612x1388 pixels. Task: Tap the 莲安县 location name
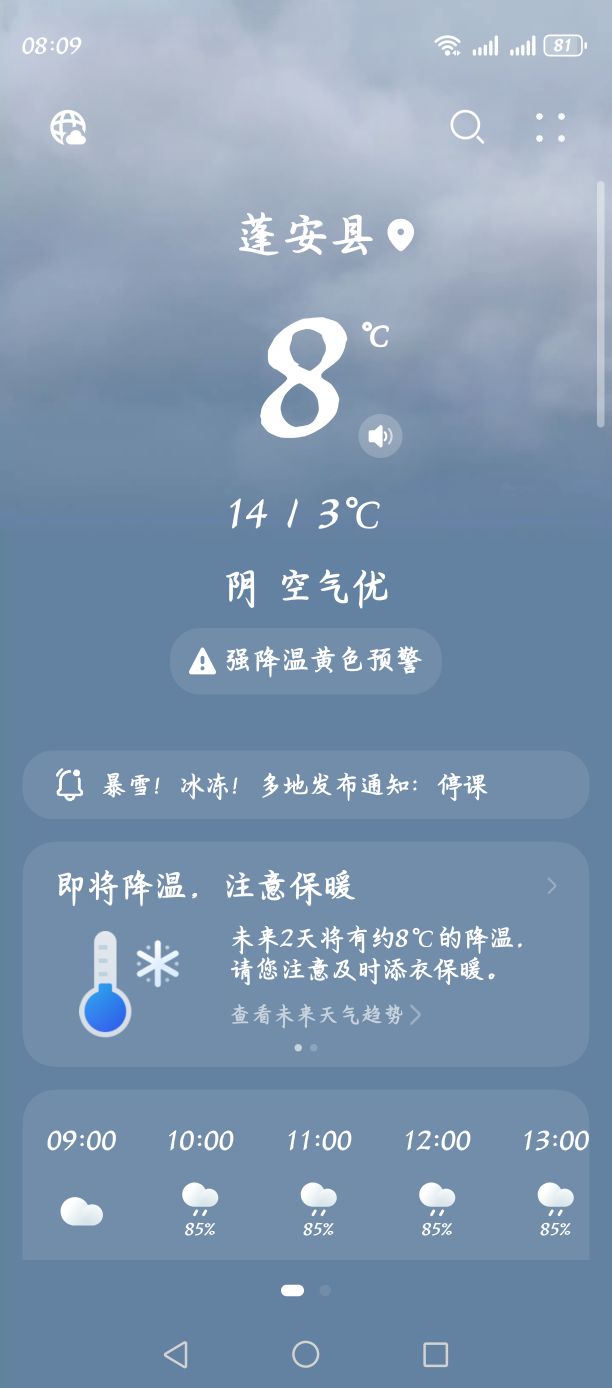(x=306, y=236)
